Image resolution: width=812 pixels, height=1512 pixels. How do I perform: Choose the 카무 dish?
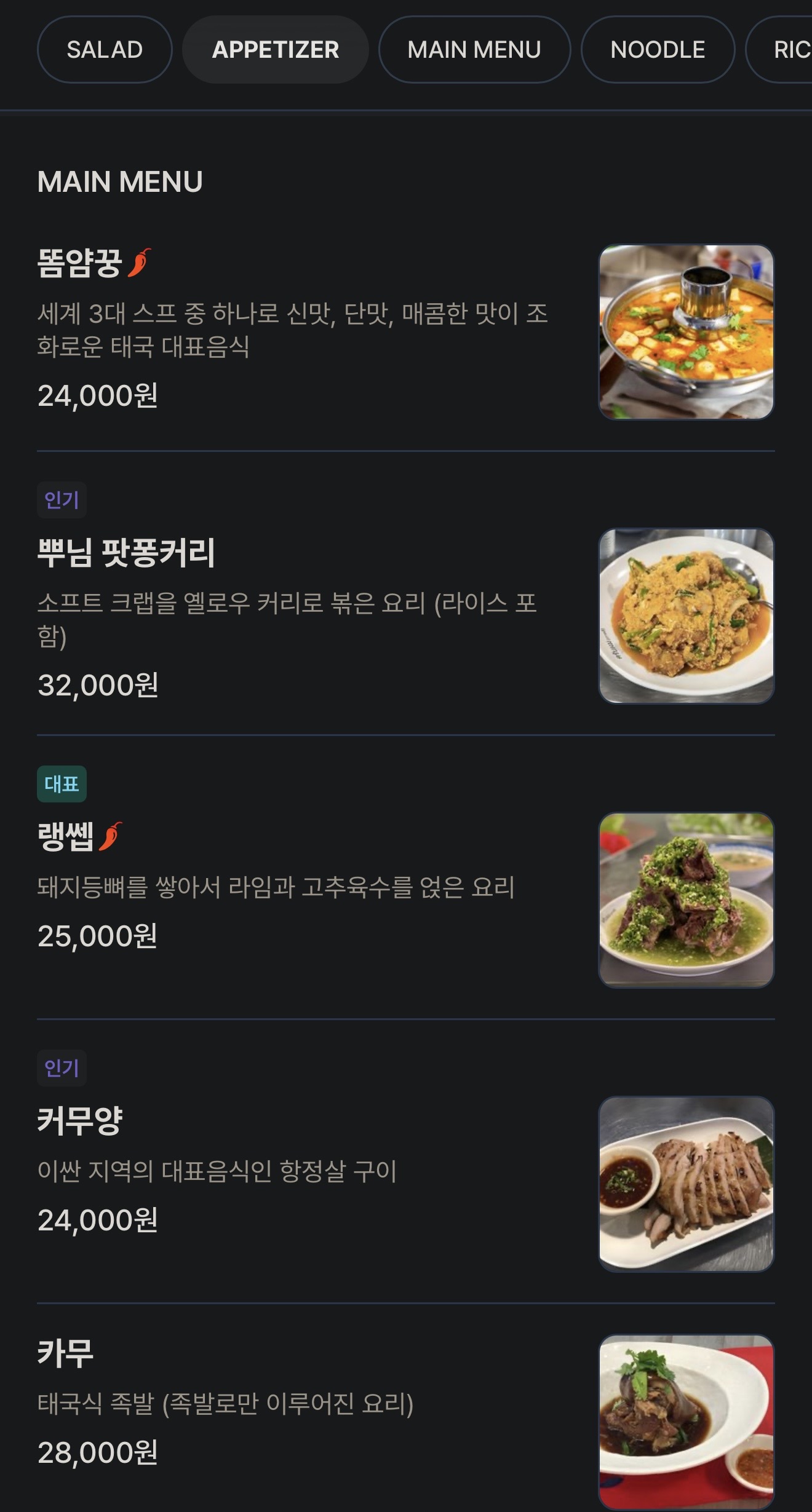[x=65, y=1353]
